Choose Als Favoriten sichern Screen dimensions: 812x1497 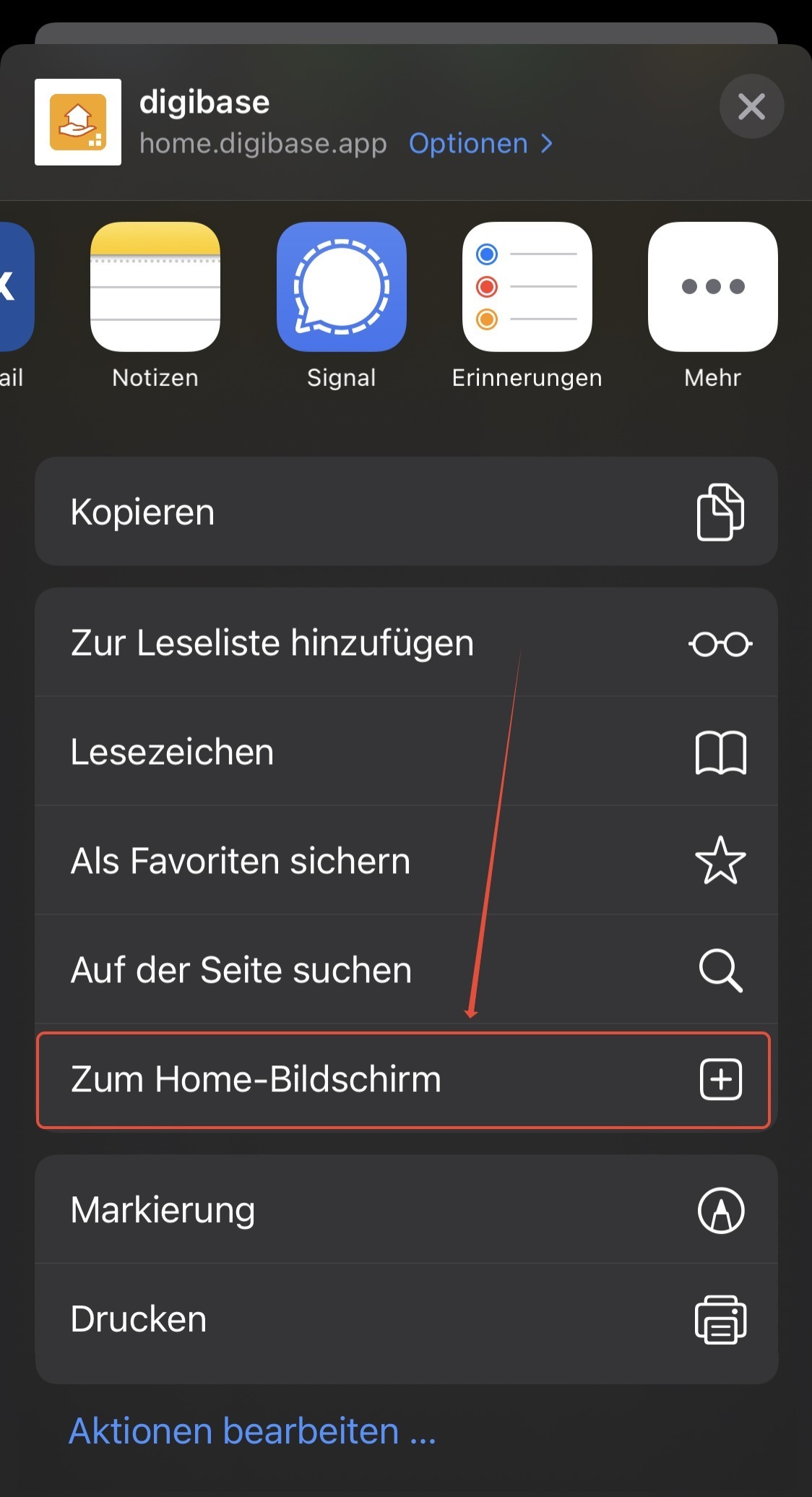click(406, 860)
